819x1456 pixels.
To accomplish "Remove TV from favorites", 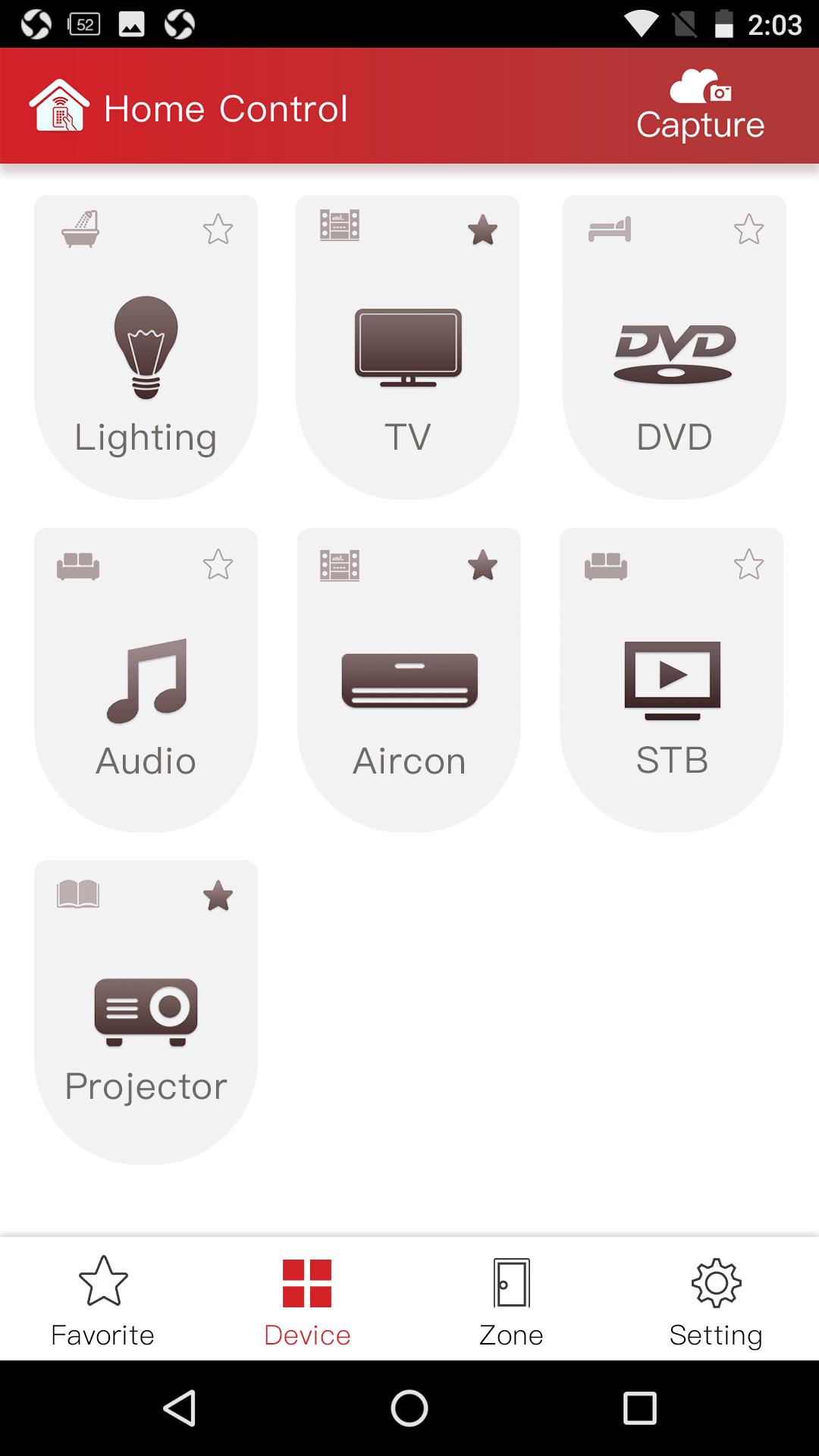I will click(x=482, y=230).
